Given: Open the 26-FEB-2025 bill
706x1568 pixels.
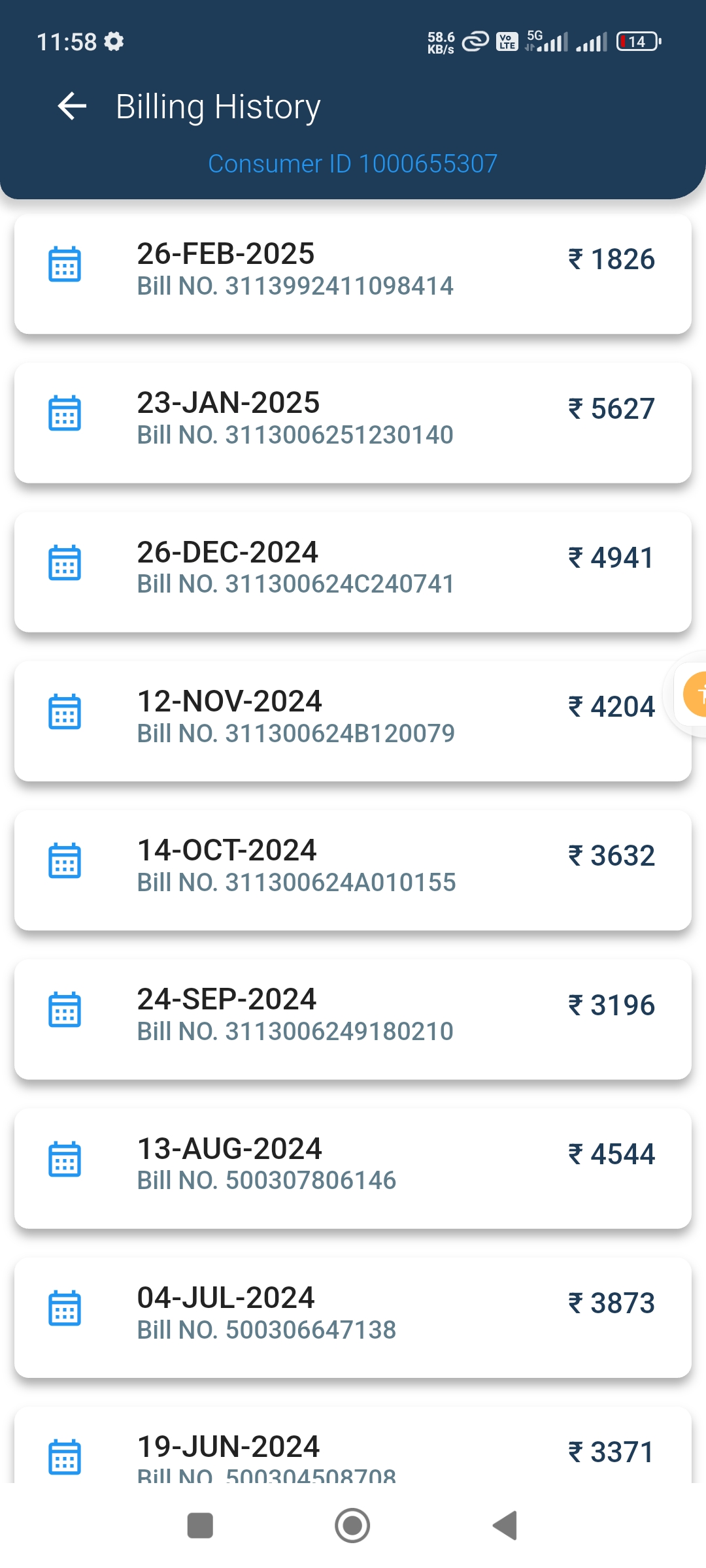Looking at the screenshot, I should tap(353, 274).
